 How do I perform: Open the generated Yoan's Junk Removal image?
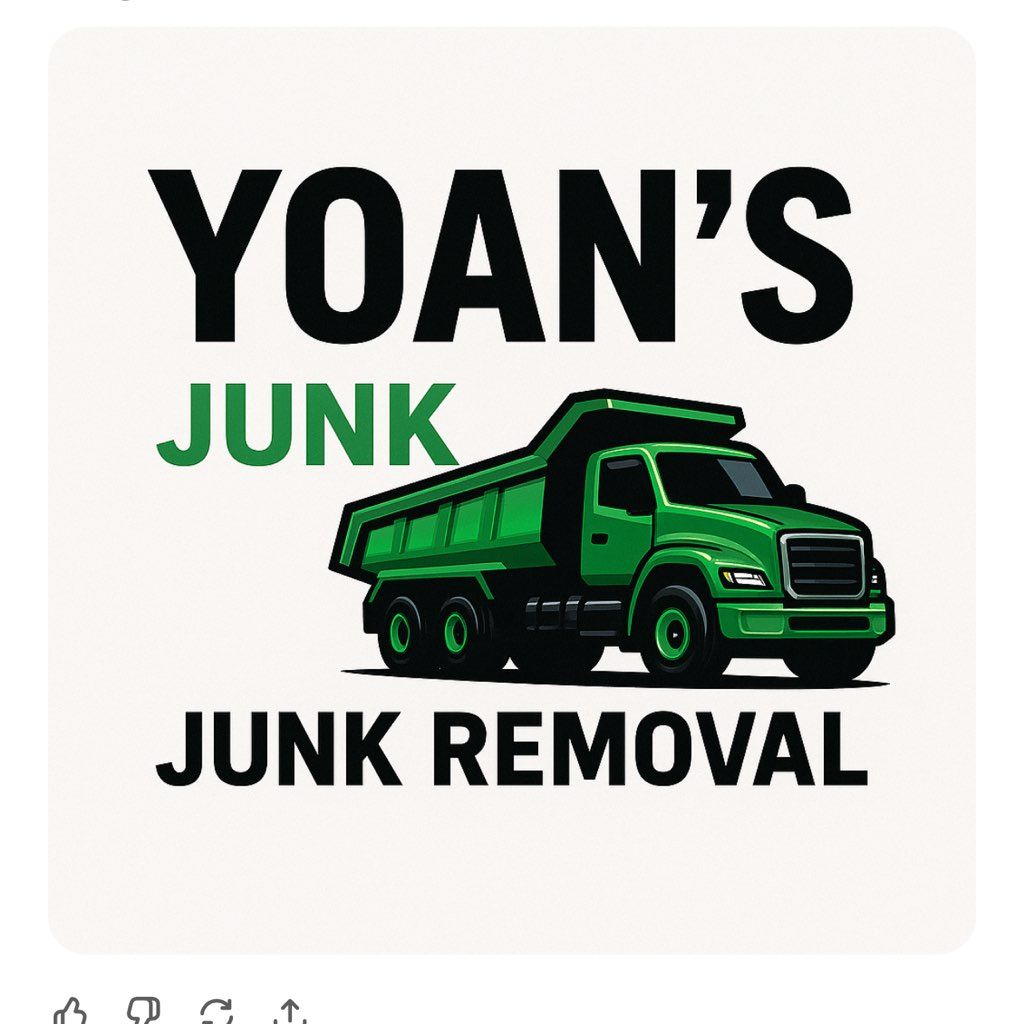[x=512, y=490]
